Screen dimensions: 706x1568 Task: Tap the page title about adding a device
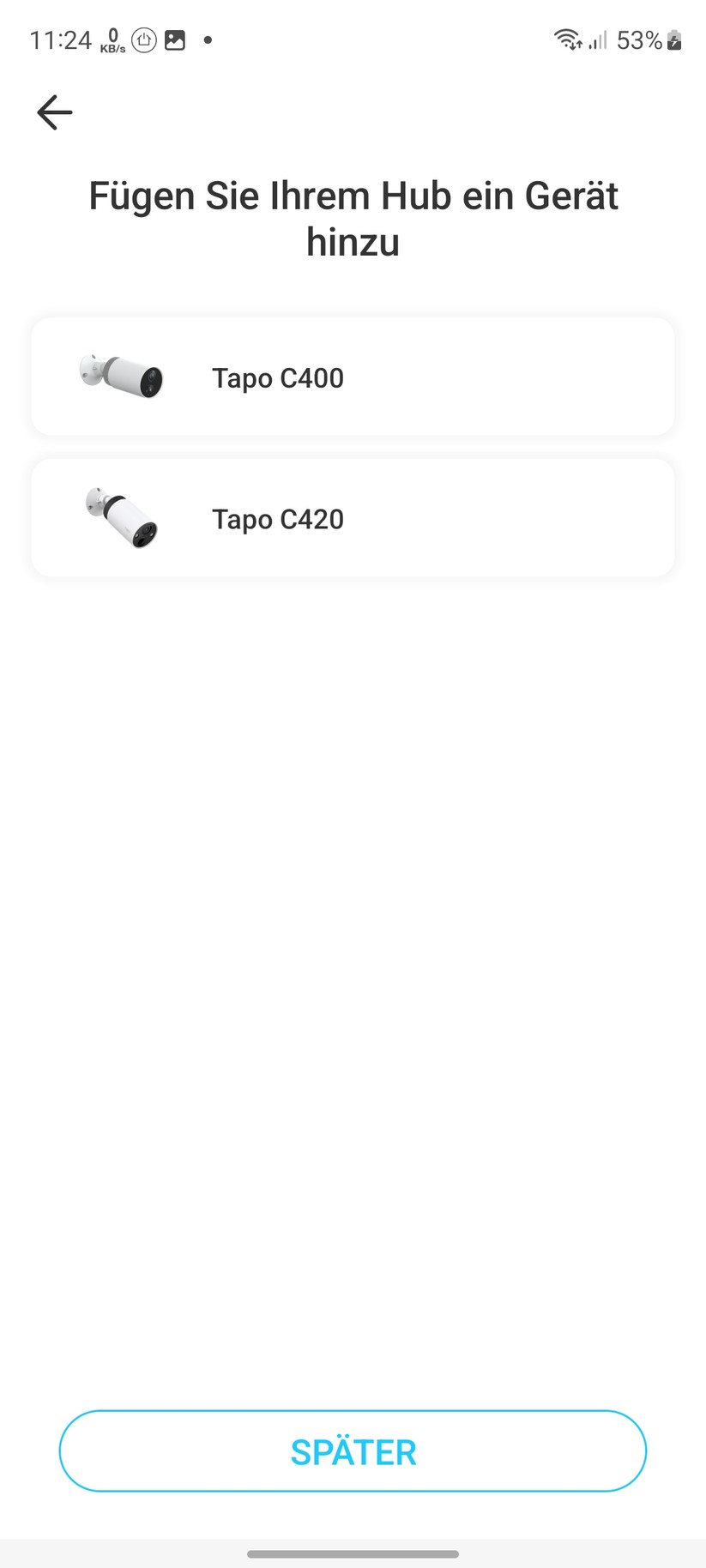(353, 218)
